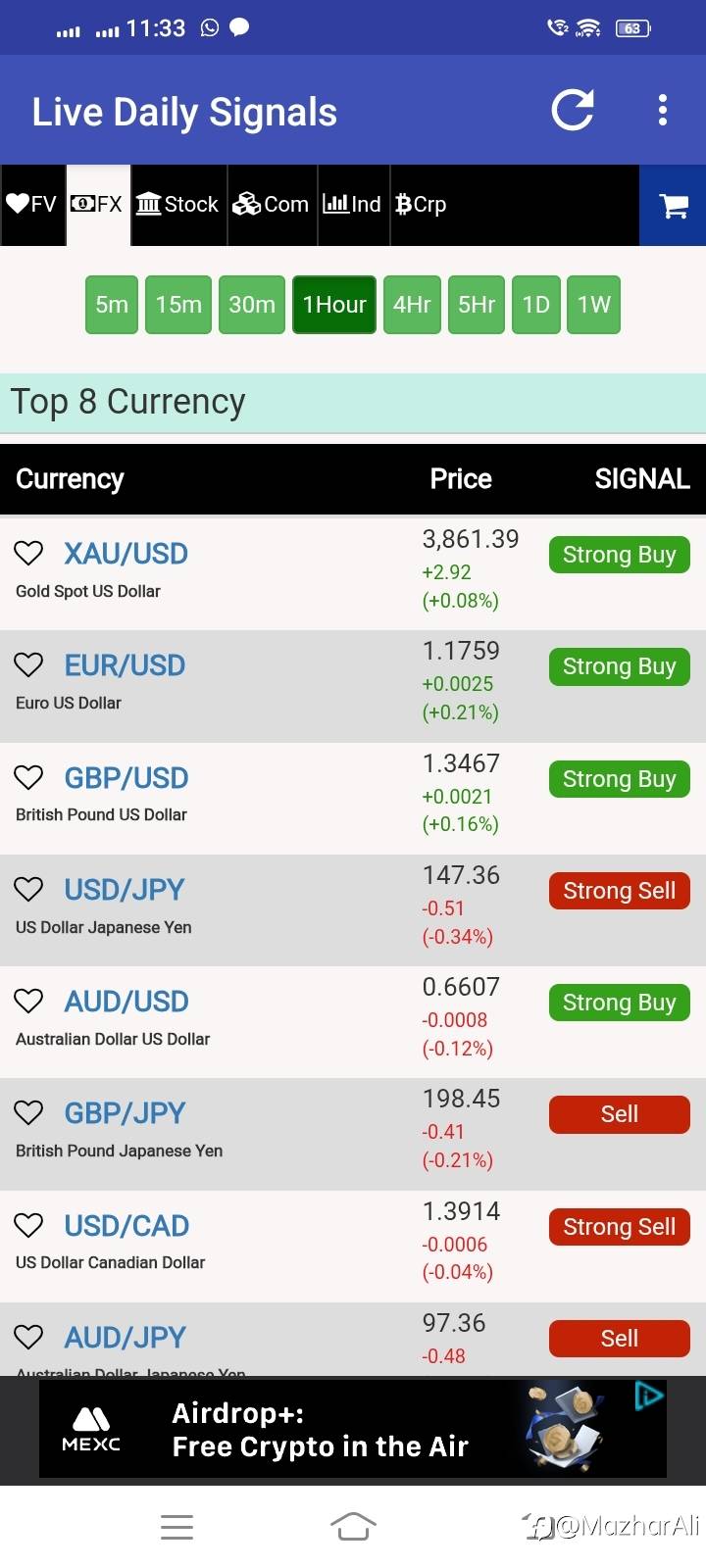Switch to the Stock tab
The width and height of the screenshot is (706, 1568).
click(x=177, y=205)
